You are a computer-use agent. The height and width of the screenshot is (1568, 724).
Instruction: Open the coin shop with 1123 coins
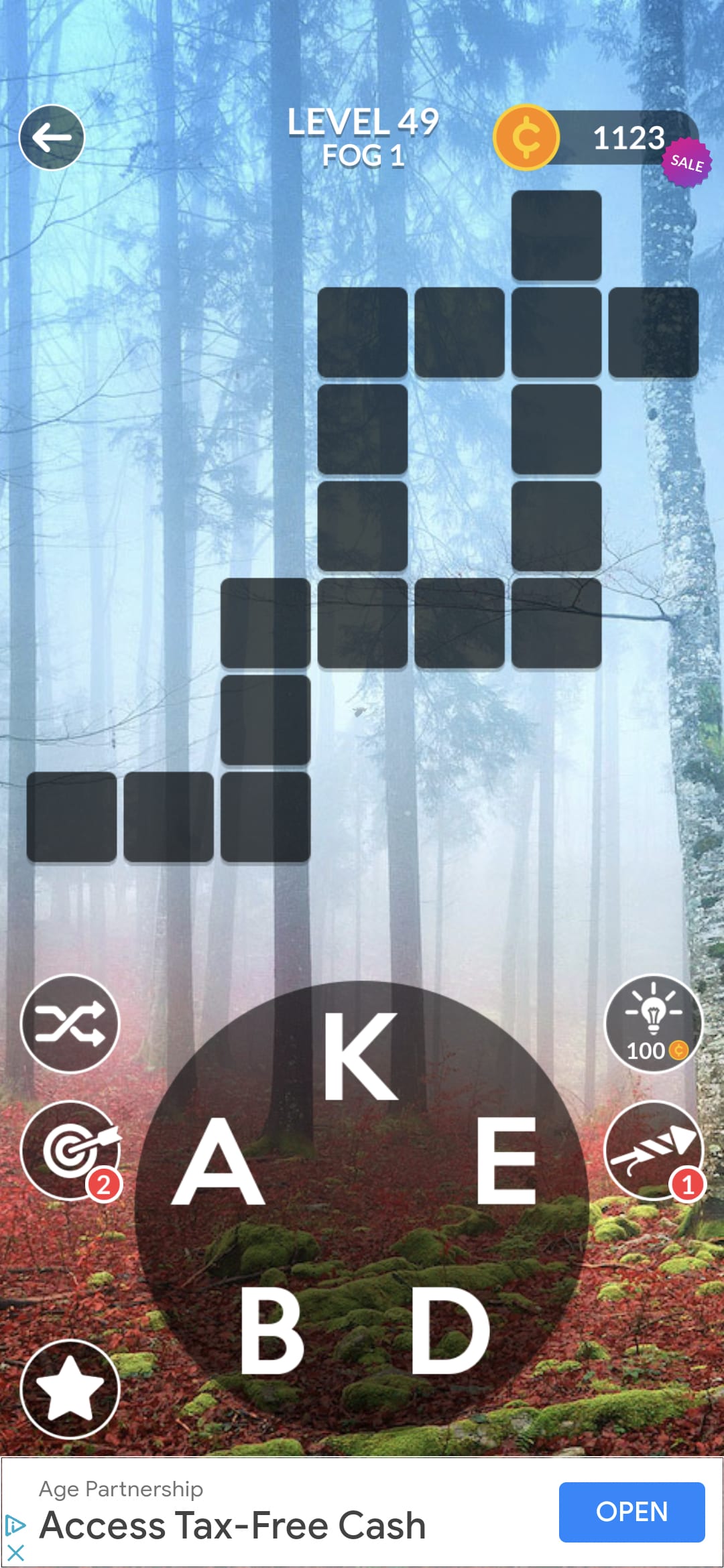pos(597,138)
